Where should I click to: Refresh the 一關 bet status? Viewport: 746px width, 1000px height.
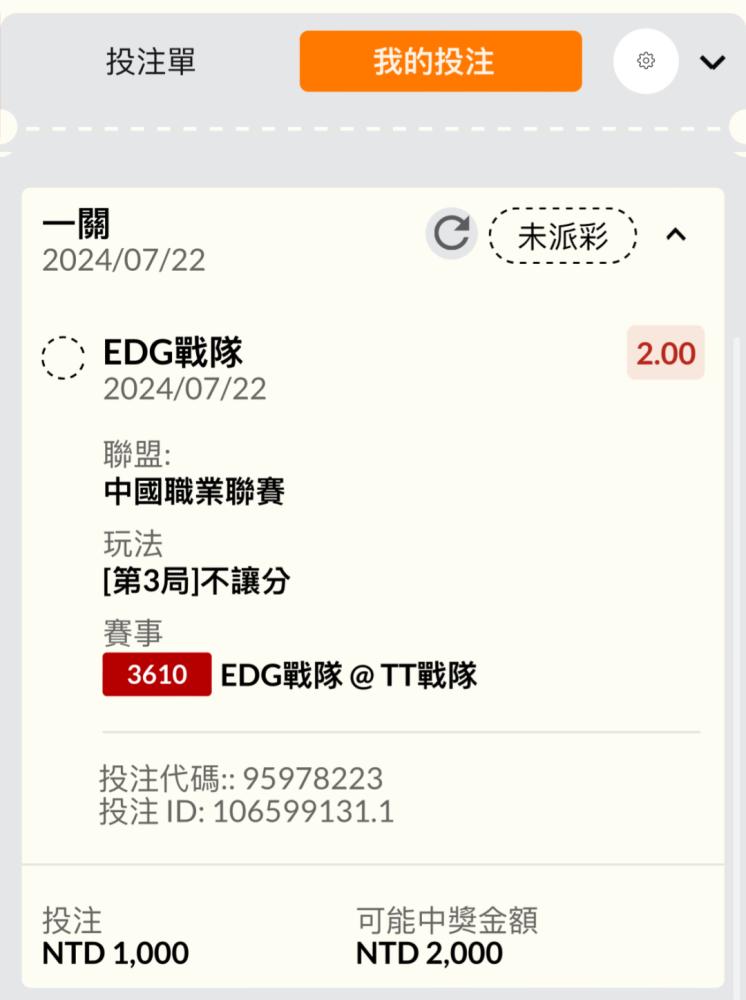pos(451,235)
